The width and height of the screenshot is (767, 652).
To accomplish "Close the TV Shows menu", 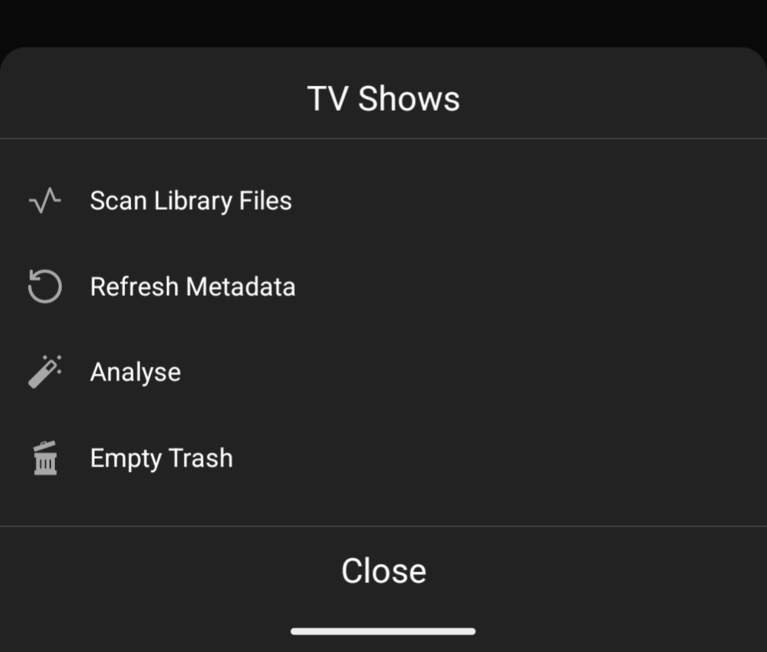I will [x=383, y=571].
